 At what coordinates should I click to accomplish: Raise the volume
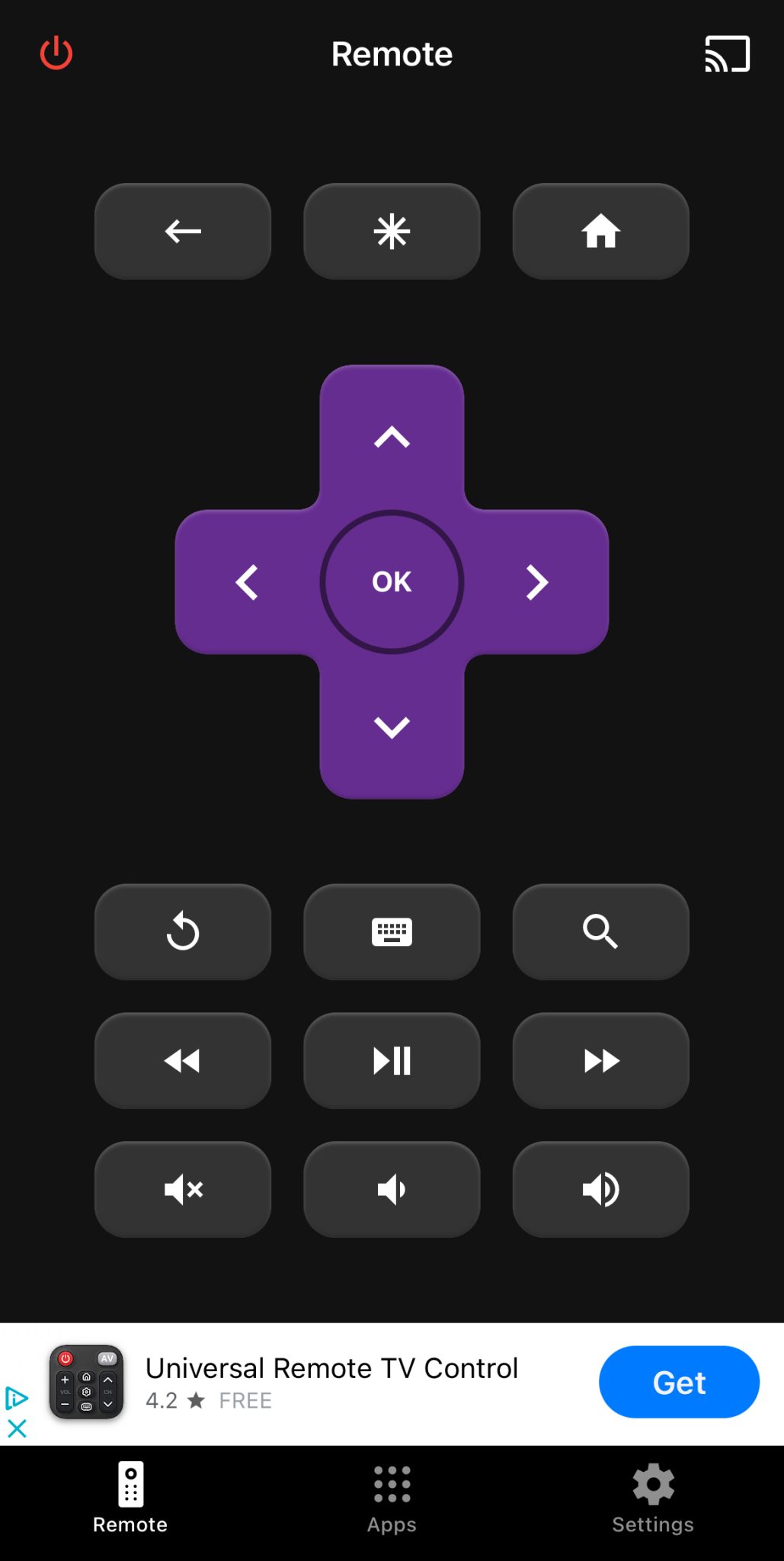tap(600, 1189)
